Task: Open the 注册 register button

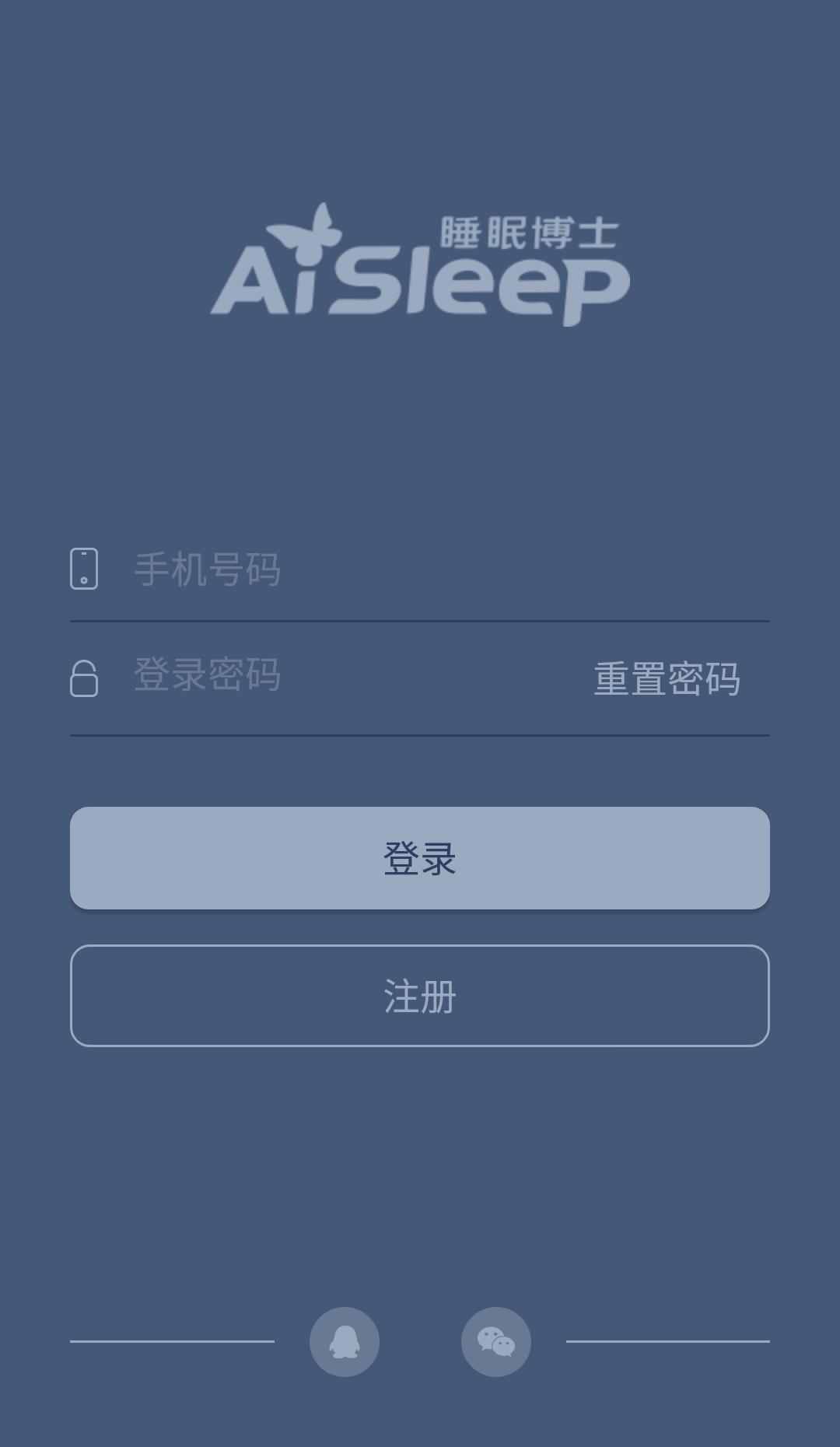Action: pyautogui.click(x=420, y=996)
